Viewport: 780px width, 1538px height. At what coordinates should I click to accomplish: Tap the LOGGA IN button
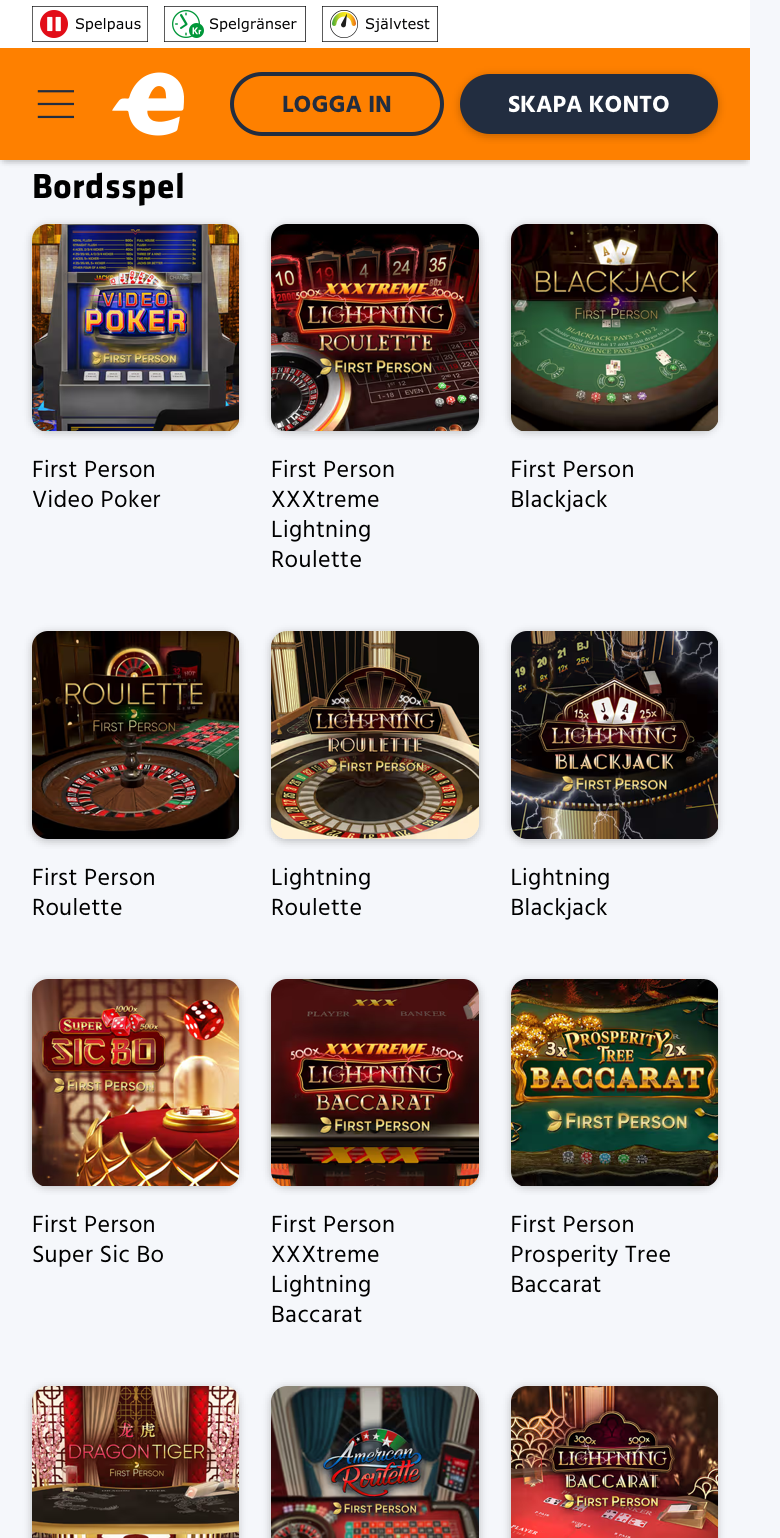click(337, 104)
